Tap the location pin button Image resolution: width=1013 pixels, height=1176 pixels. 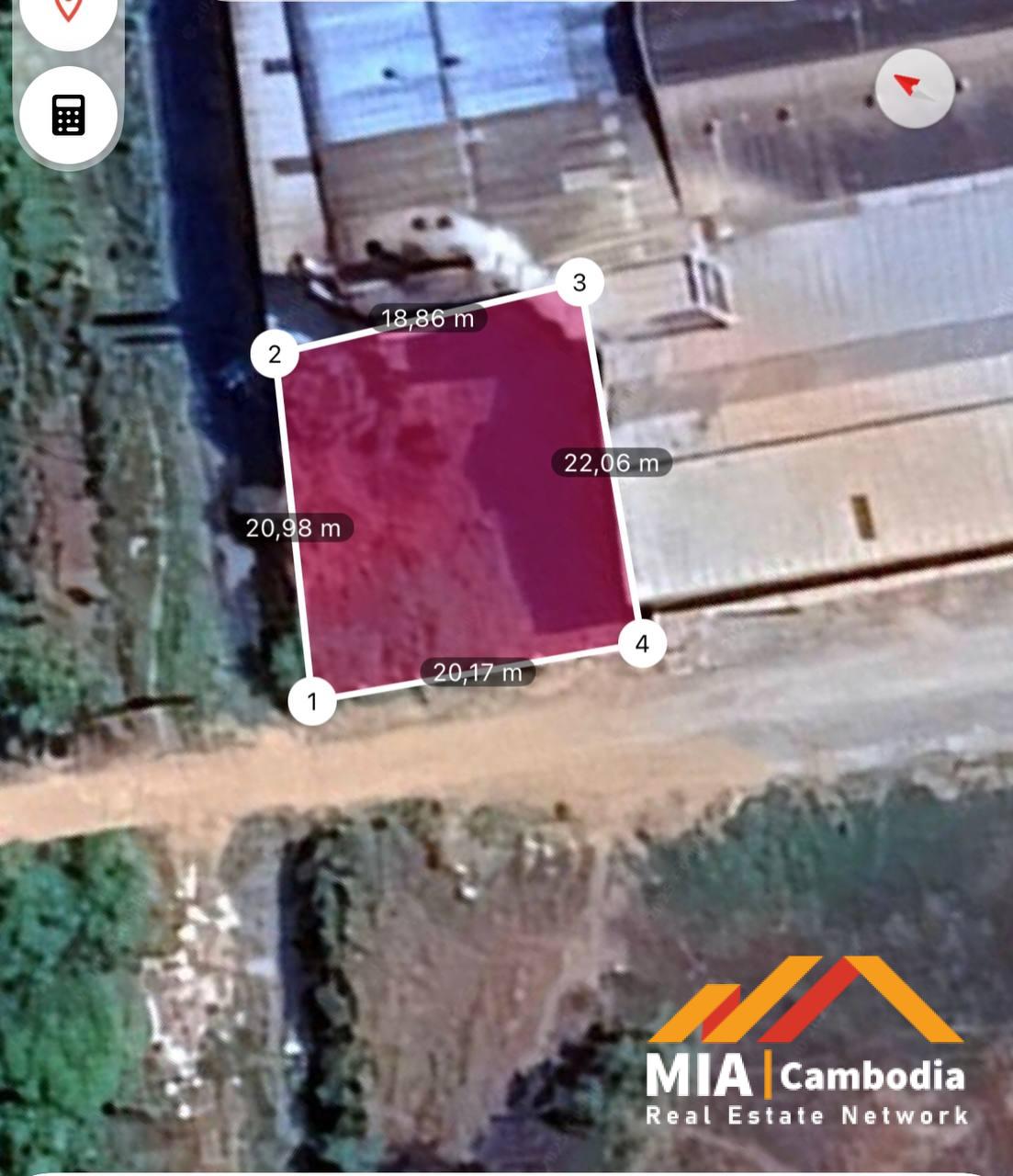click(68, 13)
